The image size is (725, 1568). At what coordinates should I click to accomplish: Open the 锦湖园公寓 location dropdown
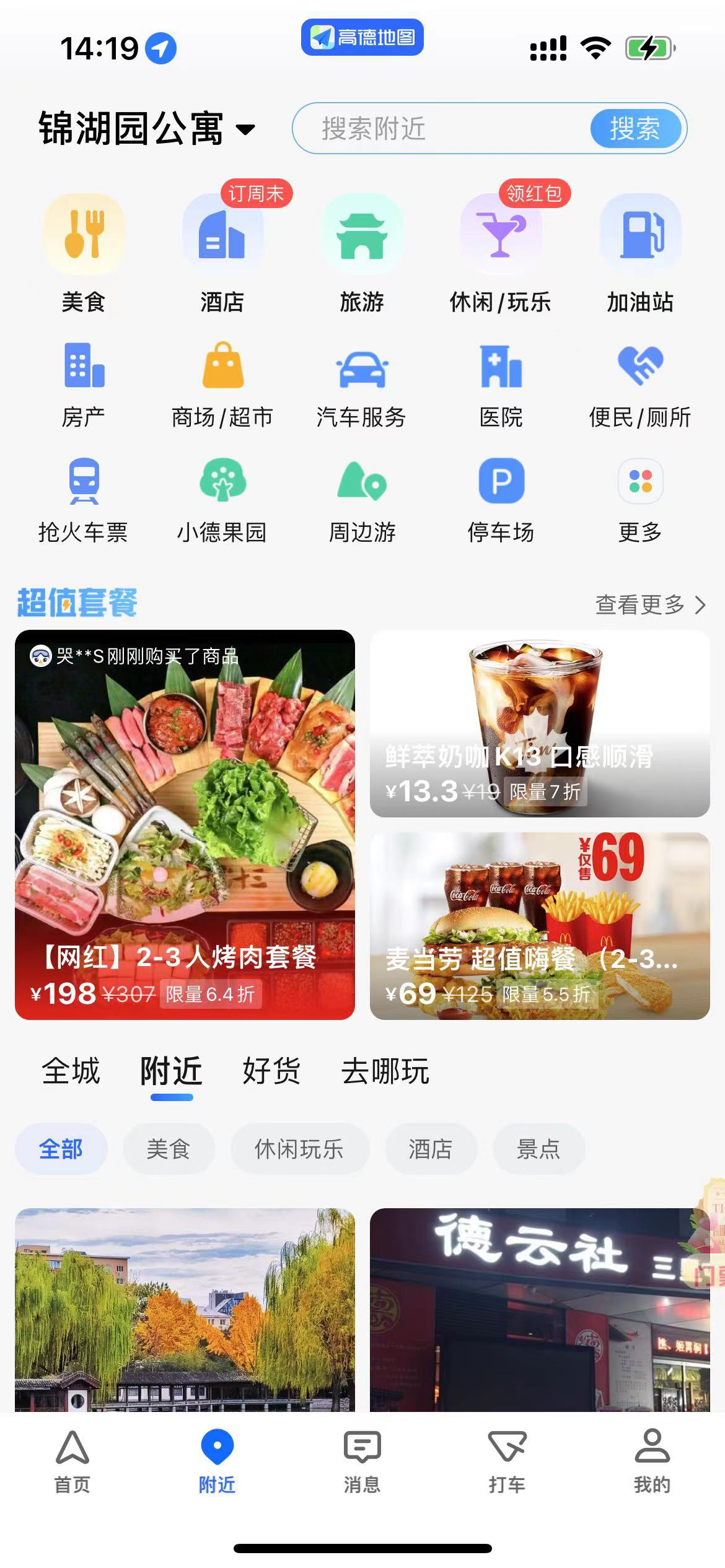pyautogui.click(x=146, y=129)
